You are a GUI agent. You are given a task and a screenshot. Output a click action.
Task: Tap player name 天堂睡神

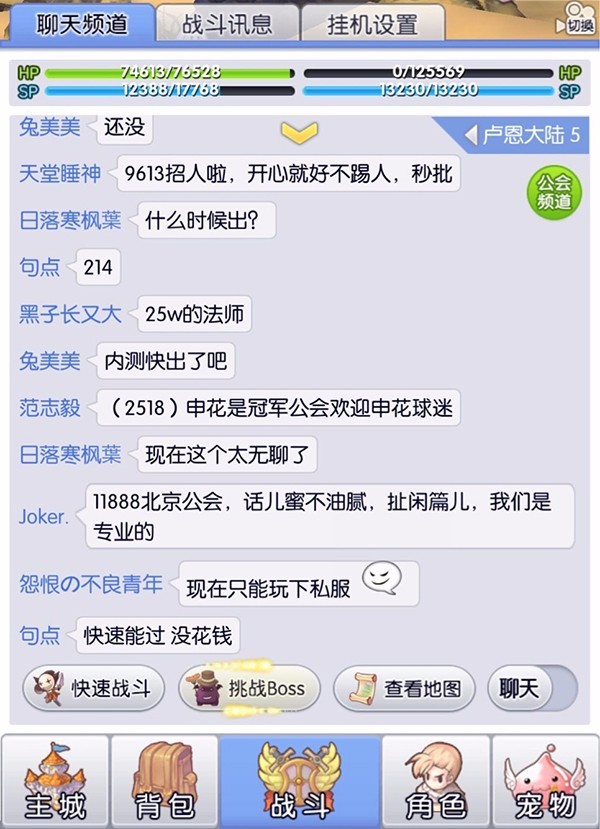pyautogui.click(x=60, y=174)
